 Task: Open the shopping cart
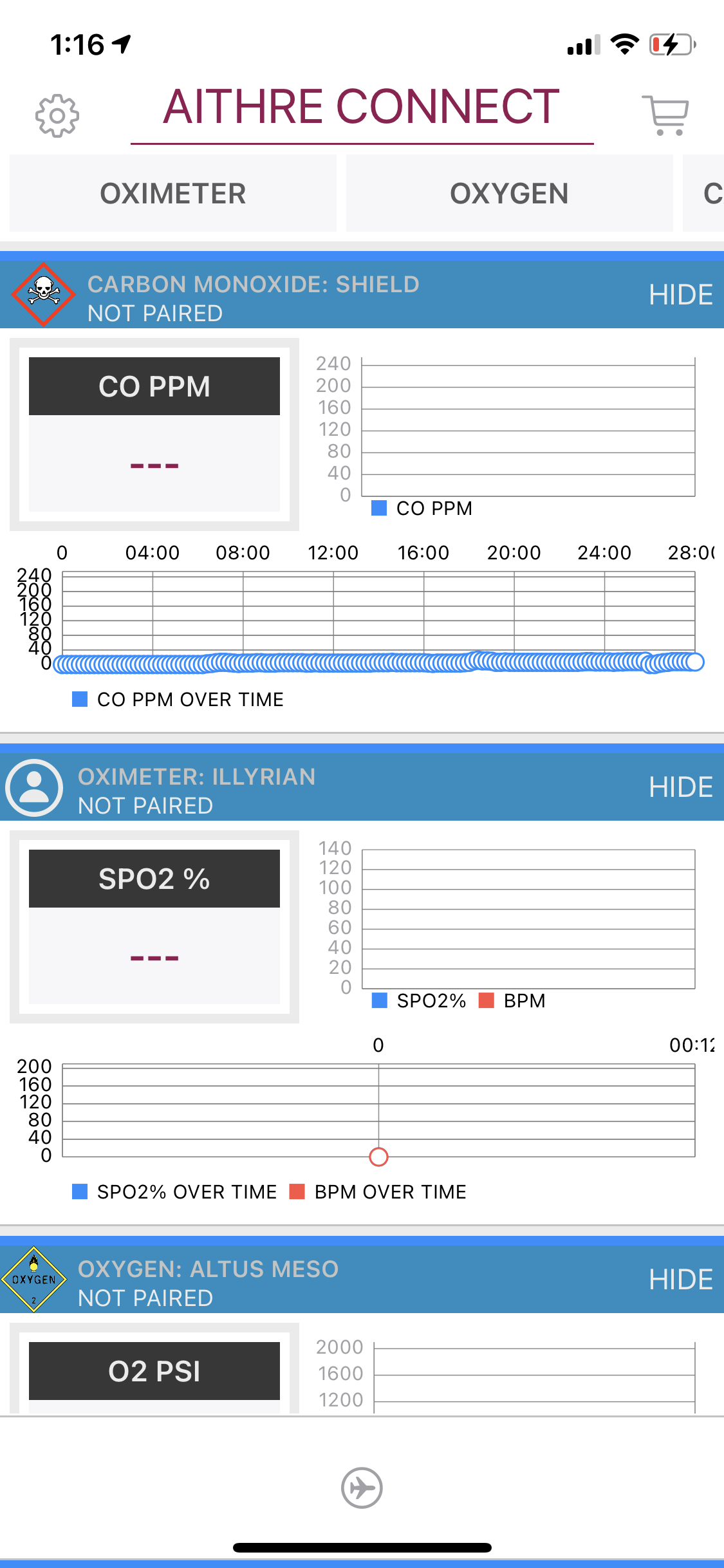(x=665, y=115)
